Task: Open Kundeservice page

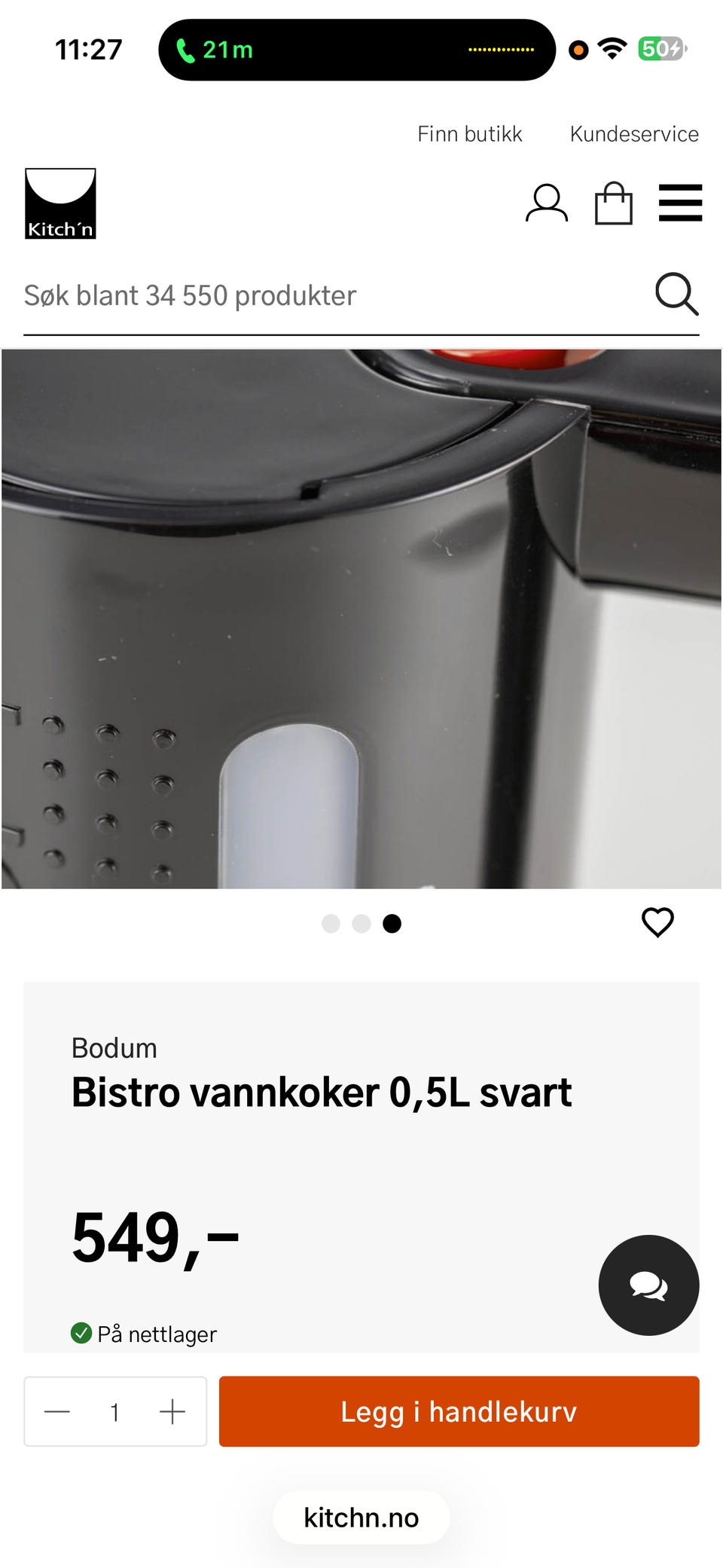Action: (634, 134)
